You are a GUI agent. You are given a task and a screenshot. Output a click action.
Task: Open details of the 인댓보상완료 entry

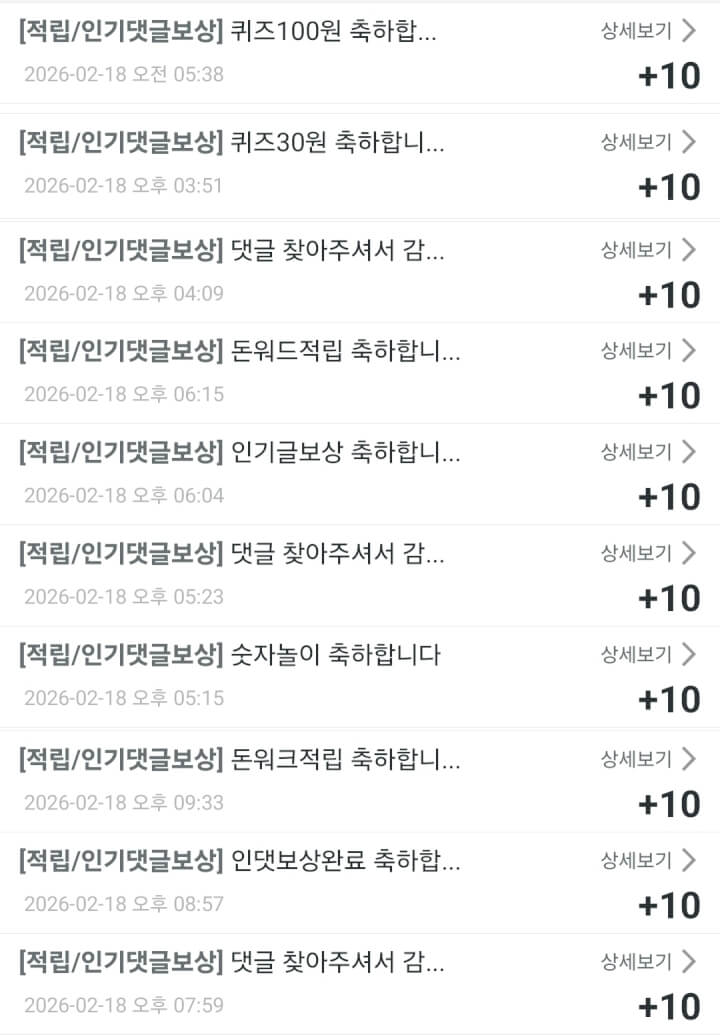point(647,860)
